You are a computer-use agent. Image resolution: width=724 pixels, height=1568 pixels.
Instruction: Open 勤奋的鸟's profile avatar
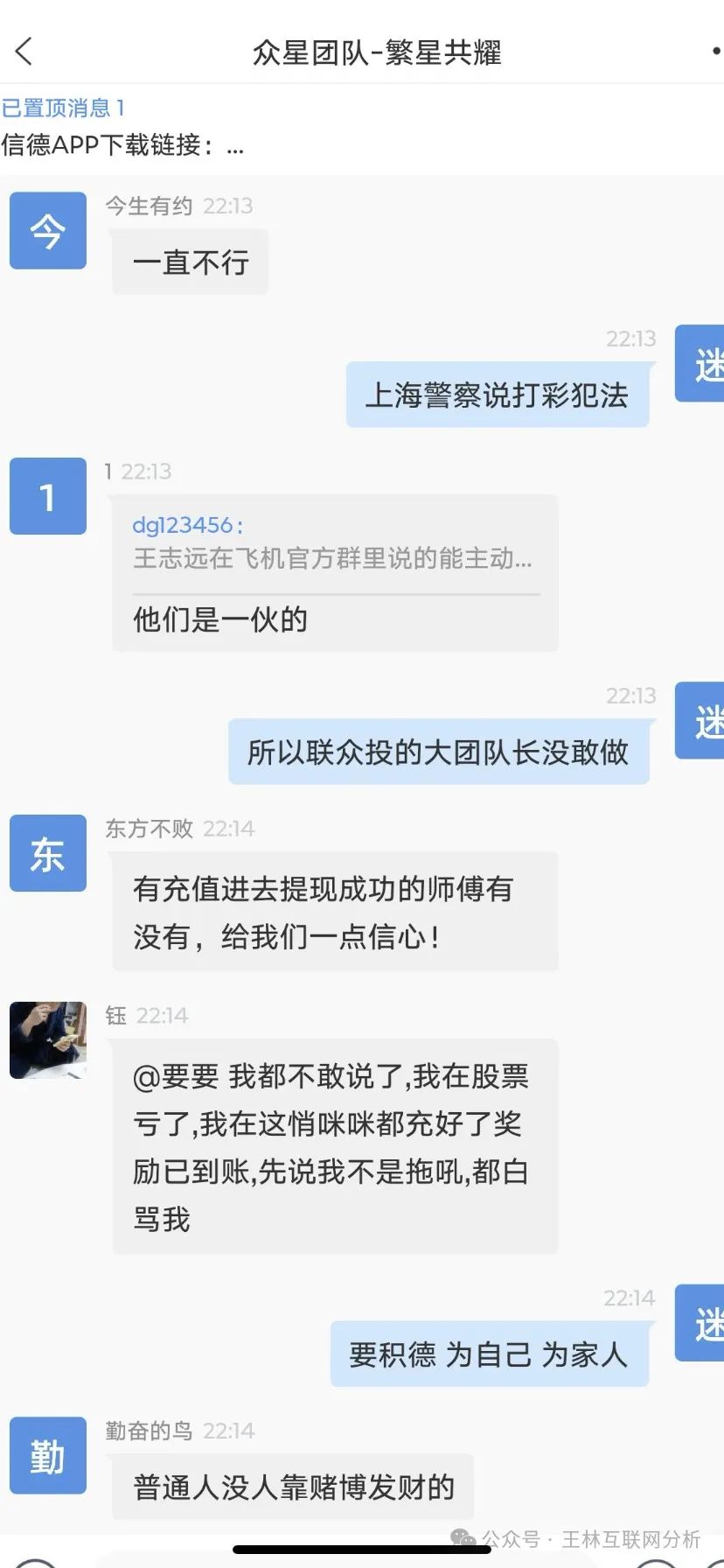48,1455
